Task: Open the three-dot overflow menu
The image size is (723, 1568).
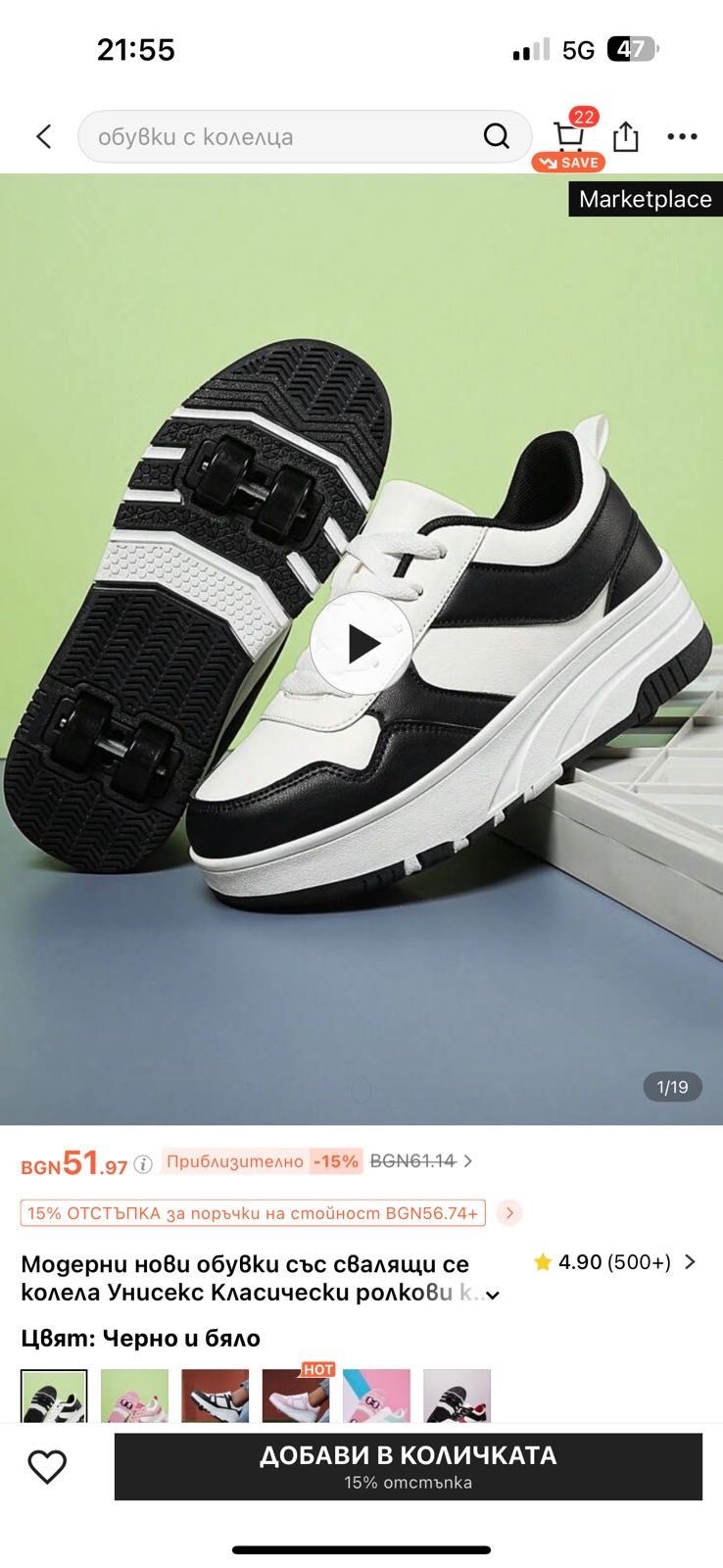Action: point(682,136)
